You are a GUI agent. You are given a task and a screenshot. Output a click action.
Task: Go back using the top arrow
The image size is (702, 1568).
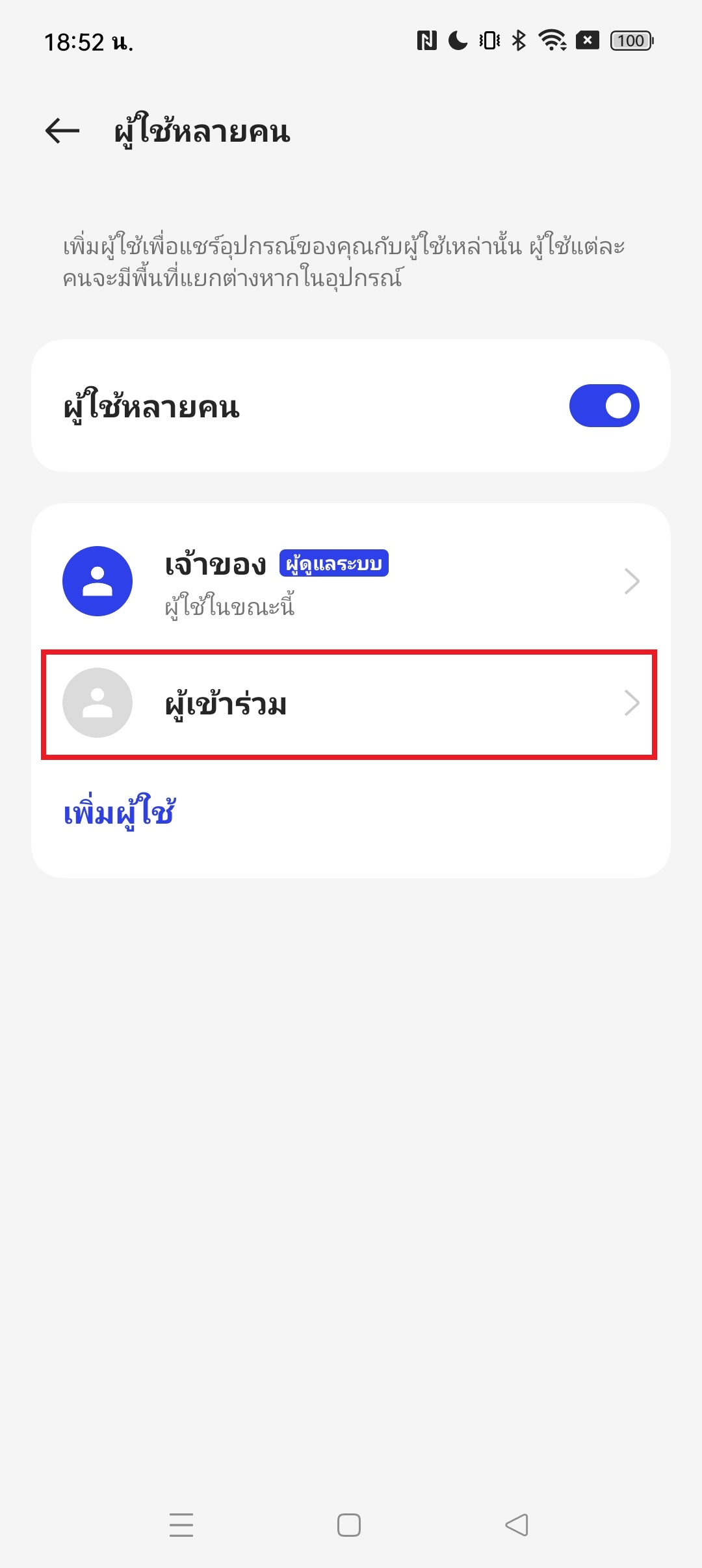coord(62,131)
